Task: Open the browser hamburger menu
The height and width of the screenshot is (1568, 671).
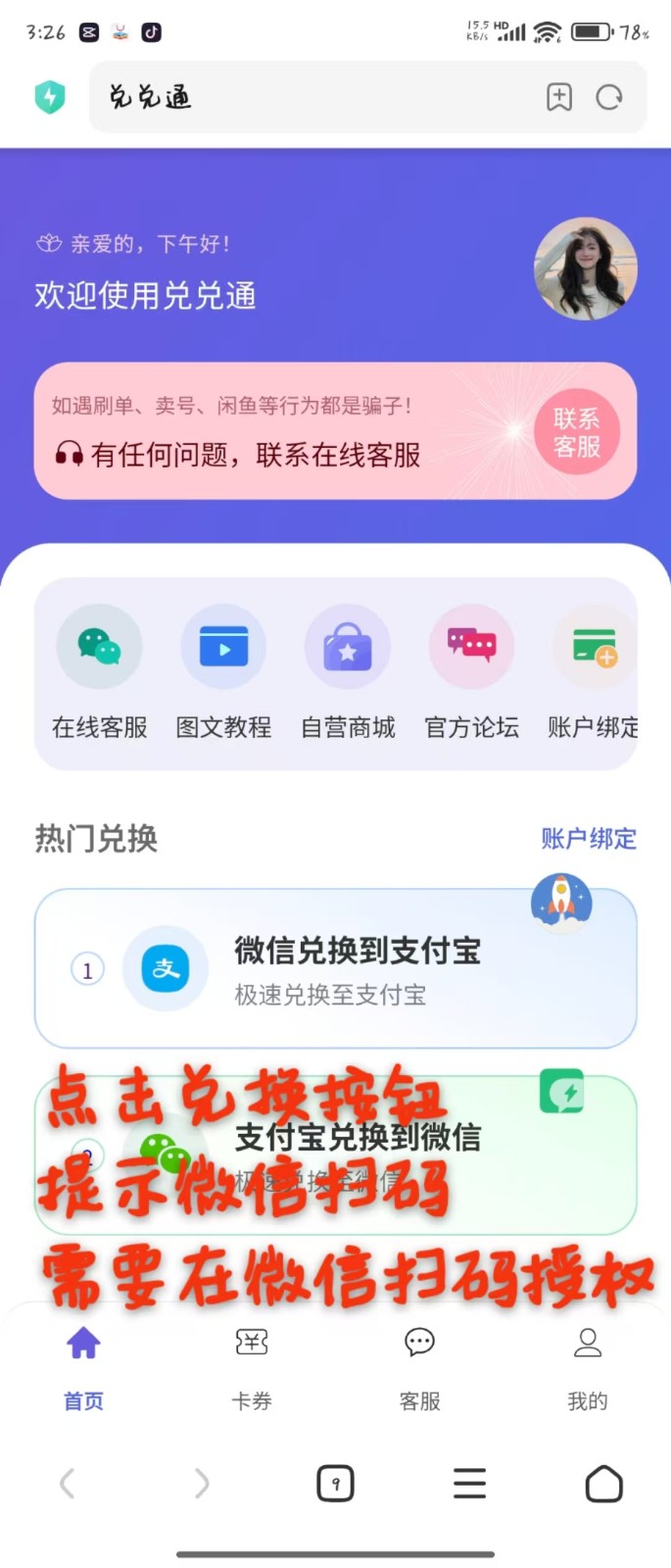Action: click(469, 1484)
